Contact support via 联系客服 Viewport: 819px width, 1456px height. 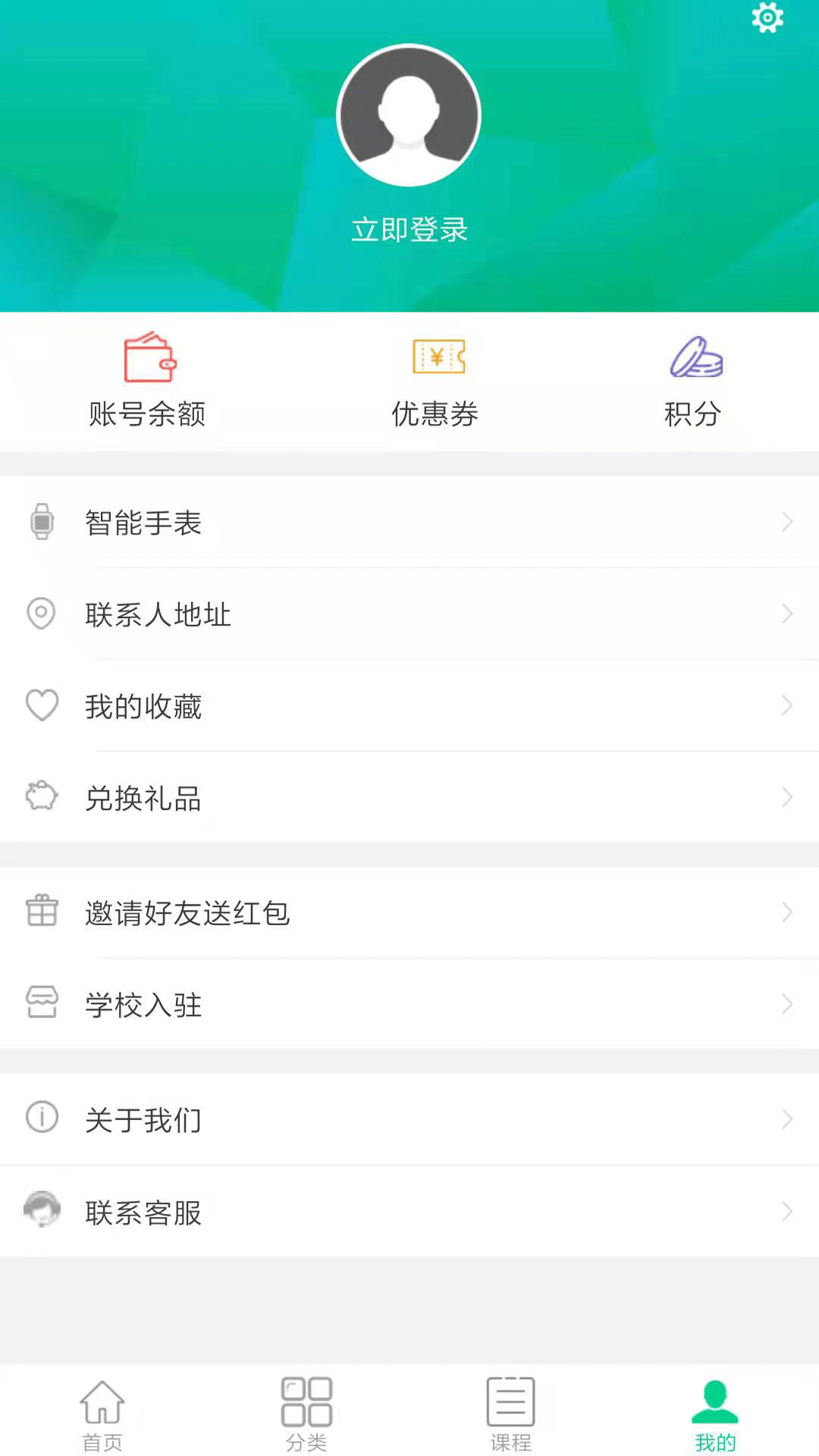(x=409, y=1212)
